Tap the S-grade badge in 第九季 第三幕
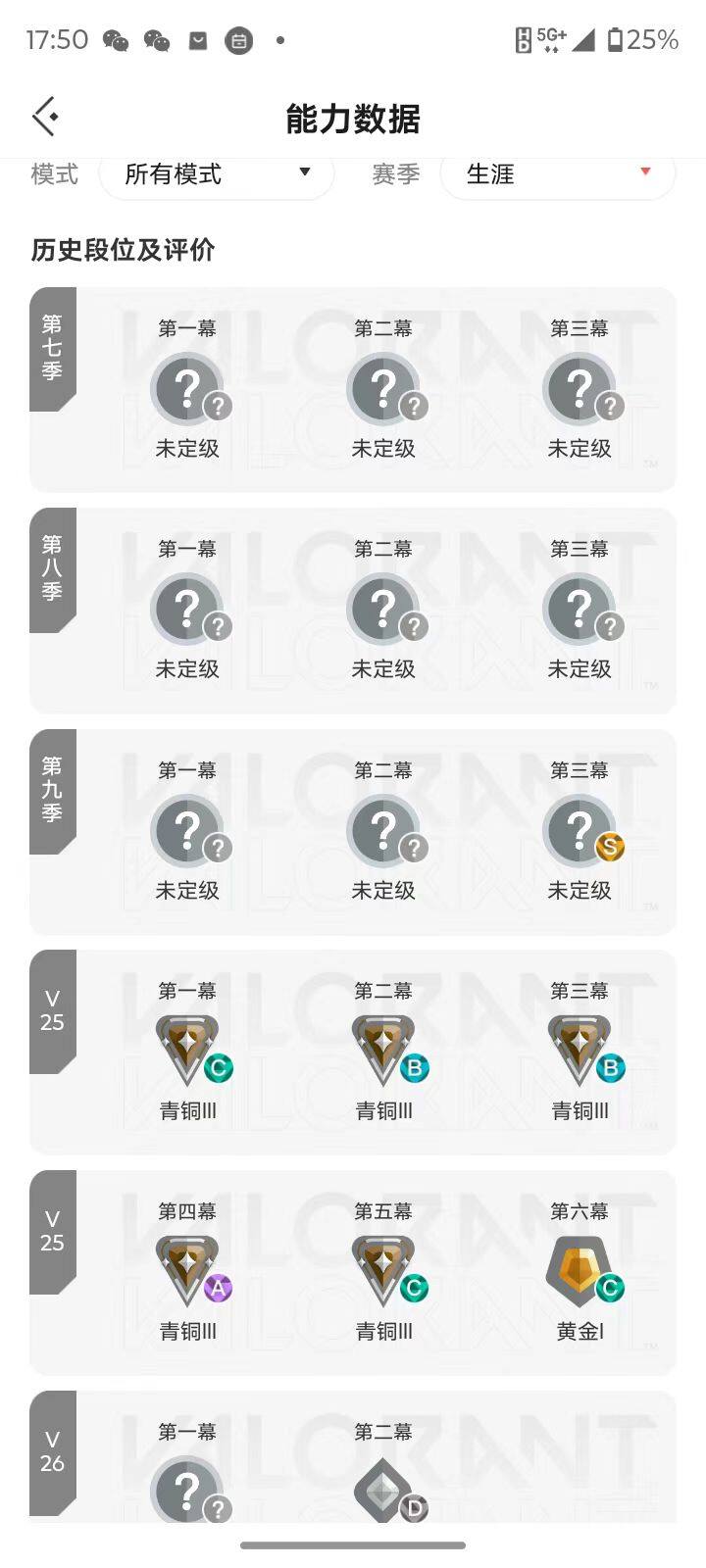 click(580, 830)
